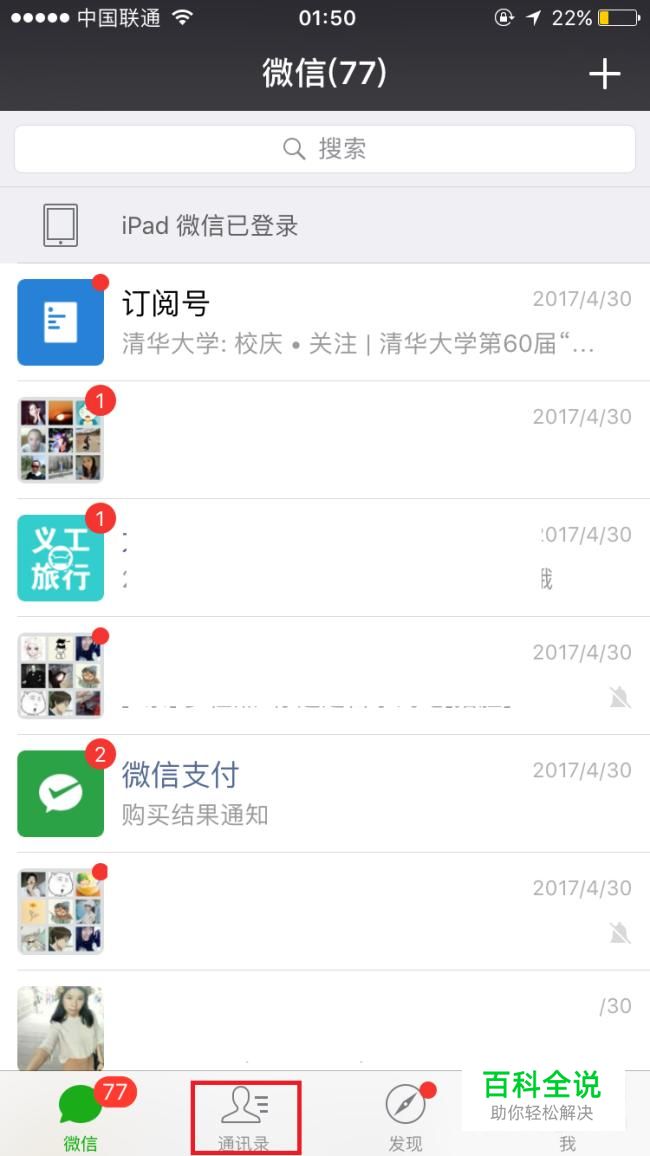Image resolution: width=650 pixels, height=1156 pixels.
Task: Open the 义工旅行 chat
Action: (325, 558)
